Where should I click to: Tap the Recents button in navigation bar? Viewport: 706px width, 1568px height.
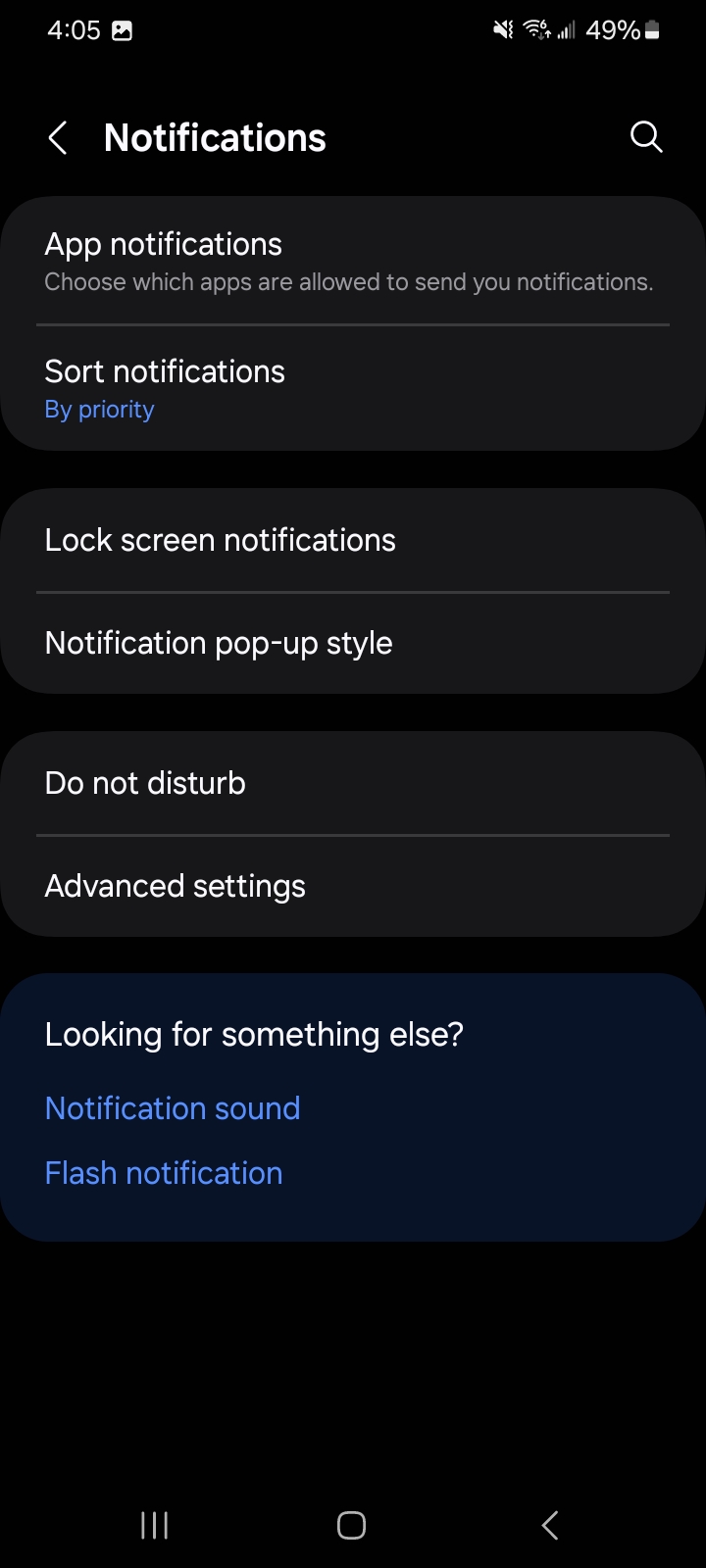click(154, 1525)
